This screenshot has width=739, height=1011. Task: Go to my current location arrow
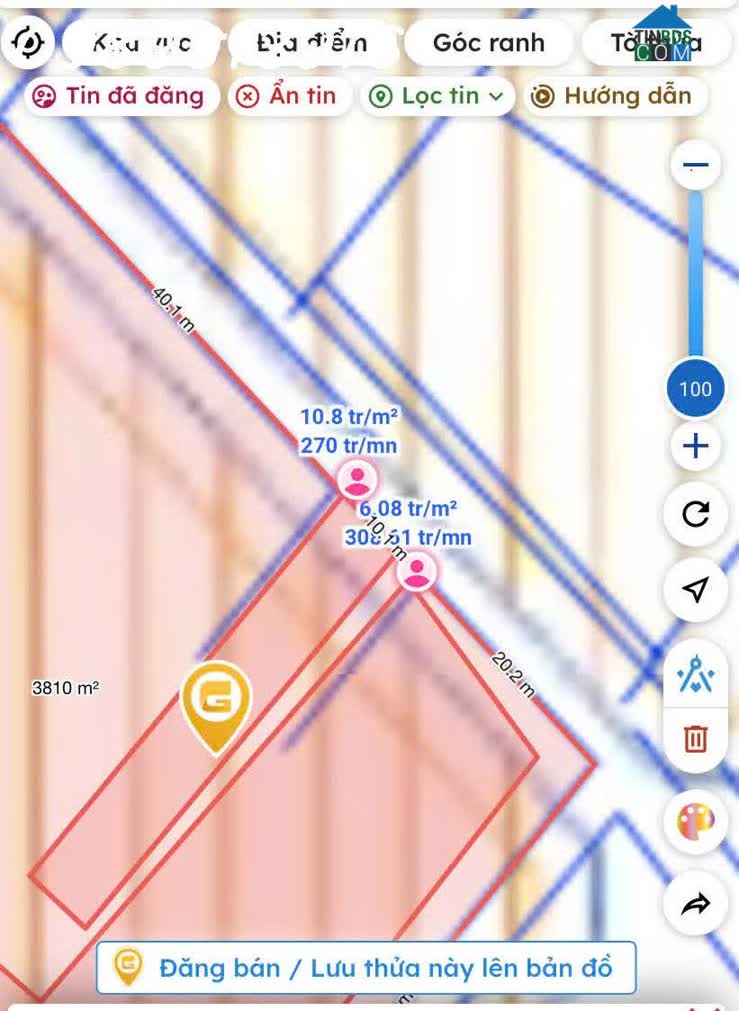click(696, 589)
